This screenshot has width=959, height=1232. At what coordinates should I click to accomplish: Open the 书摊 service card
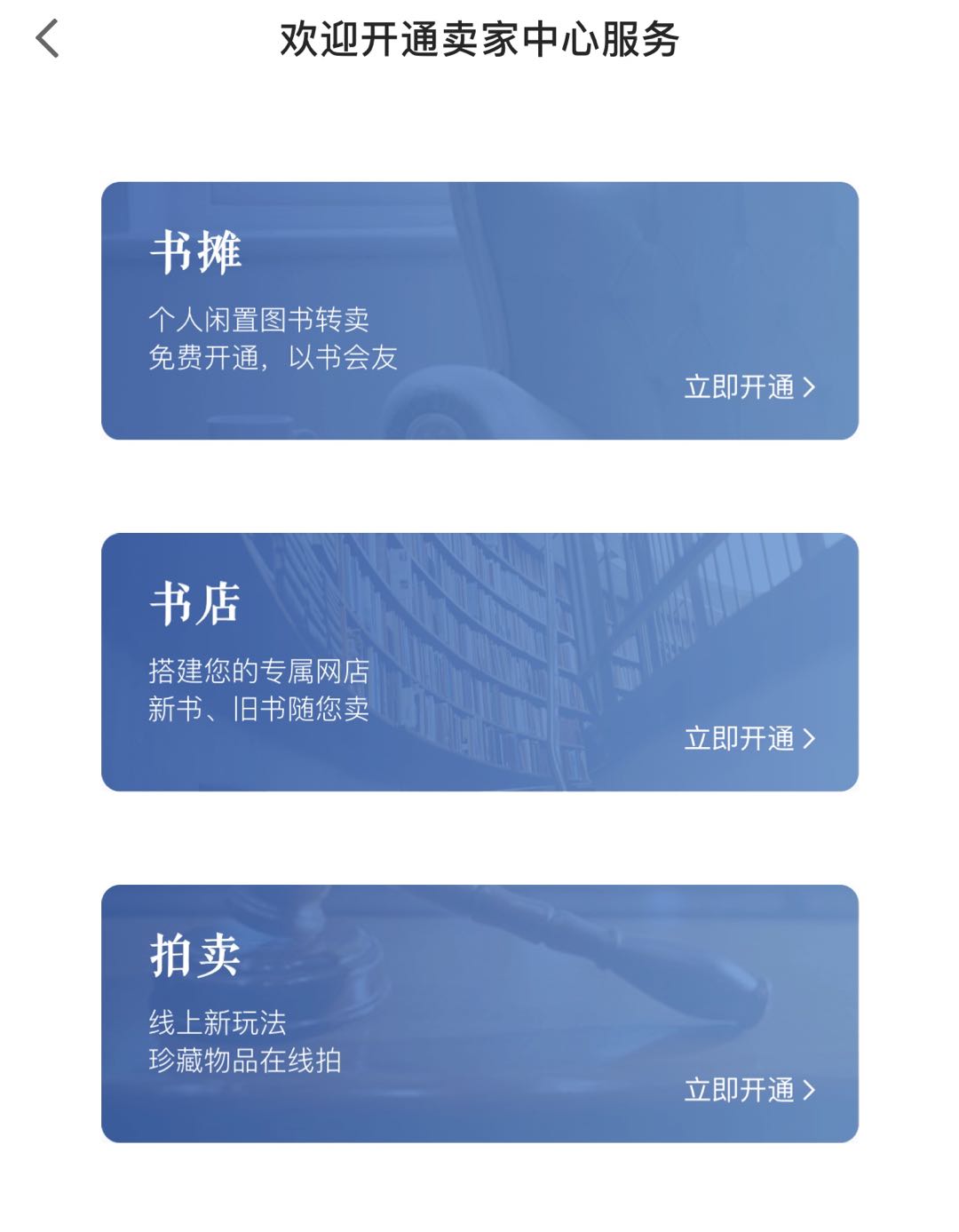479,311
